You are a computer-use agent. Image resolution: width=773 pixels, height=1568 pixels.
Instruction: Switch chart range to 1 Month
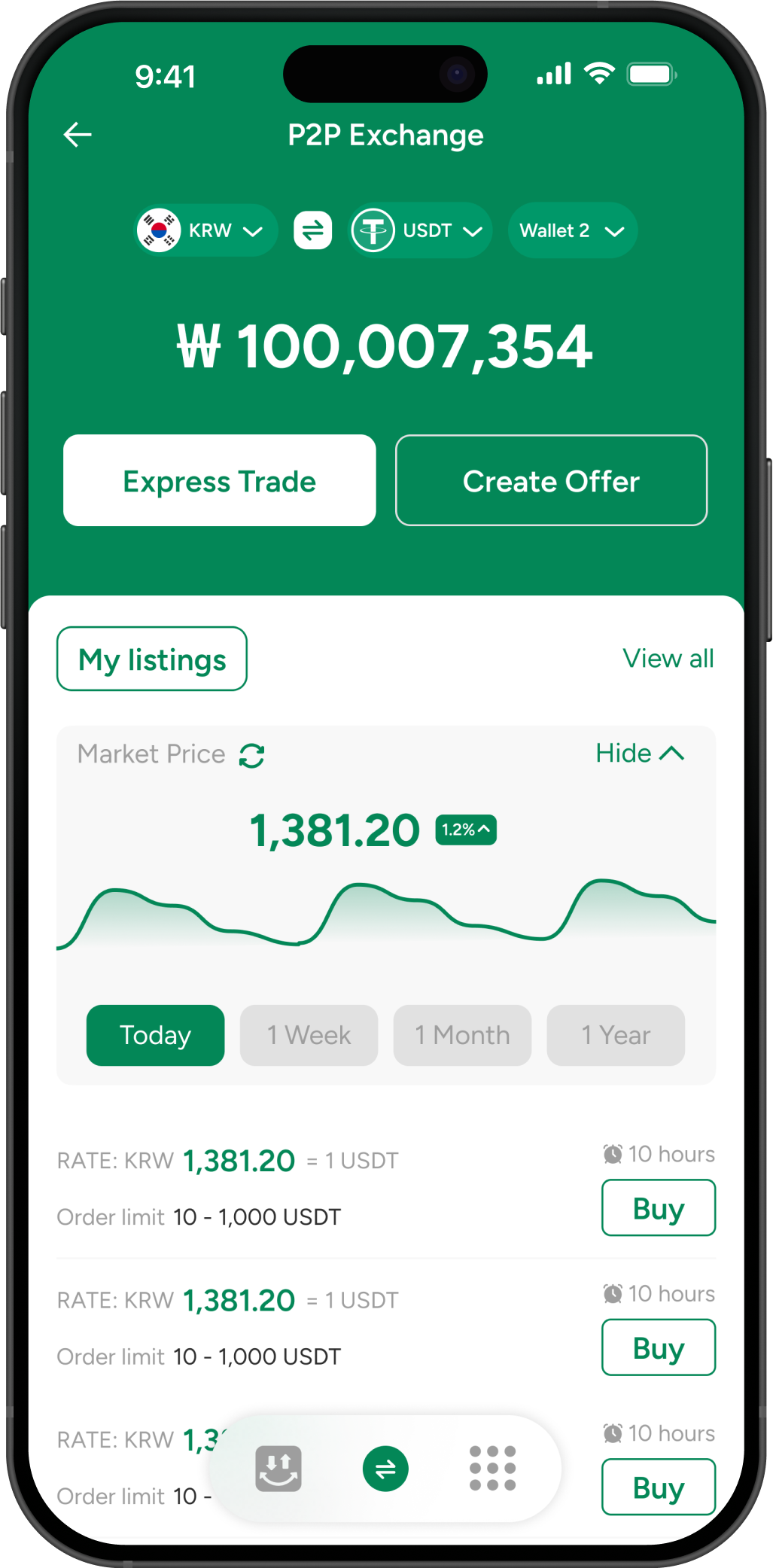(x=462, y=1035)
